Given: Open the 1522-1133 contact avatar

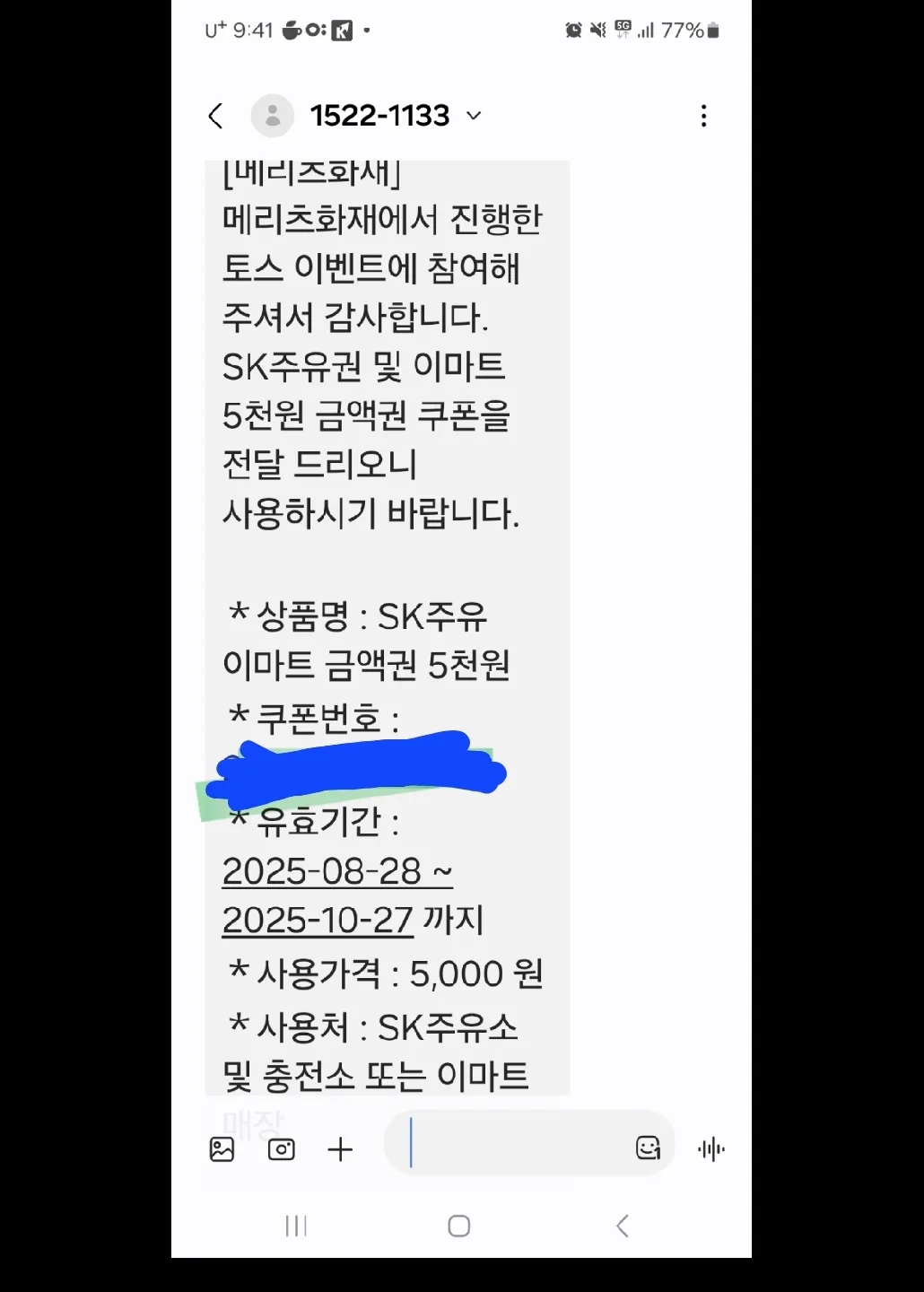Looking at the screenshot, I should pos(272,116).
